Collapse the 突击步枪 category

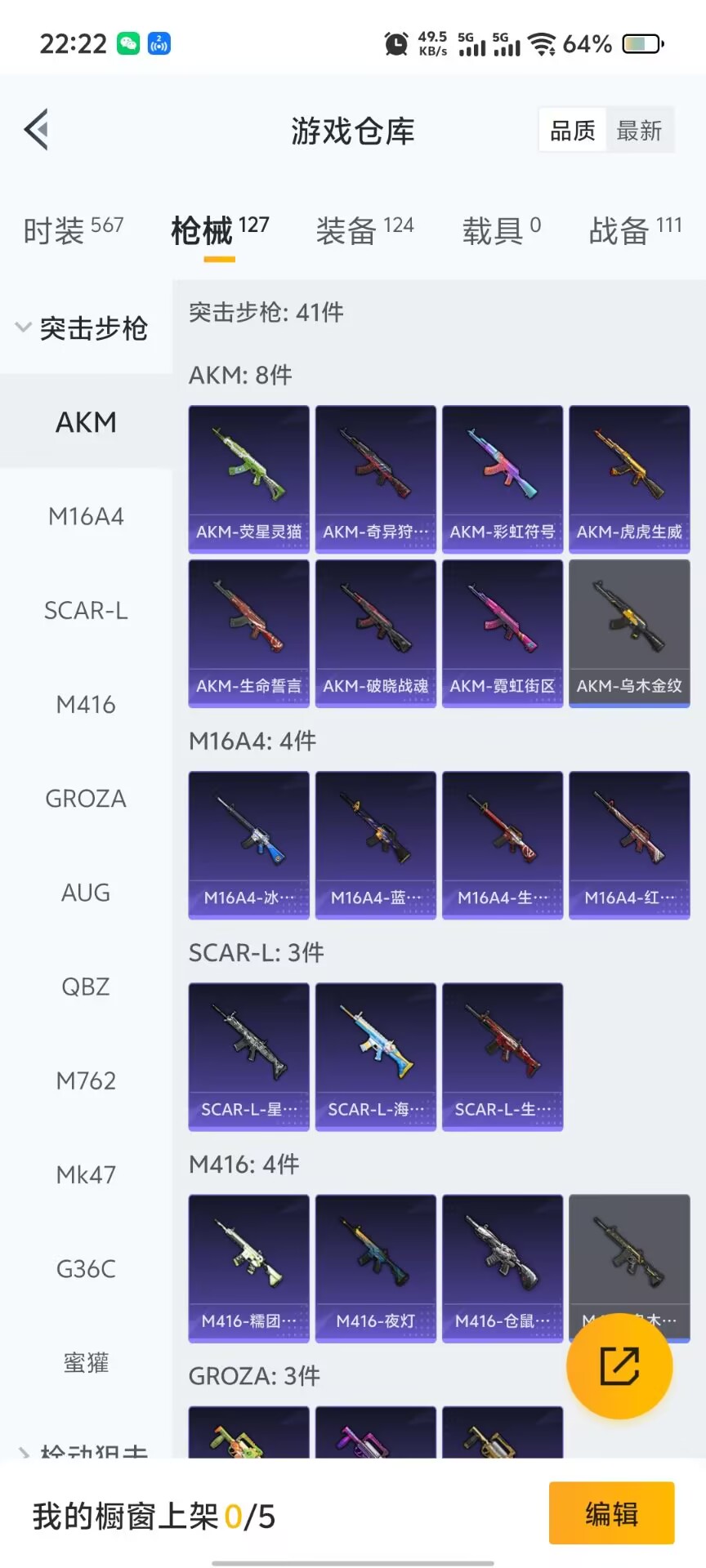[x=82, y=328]
